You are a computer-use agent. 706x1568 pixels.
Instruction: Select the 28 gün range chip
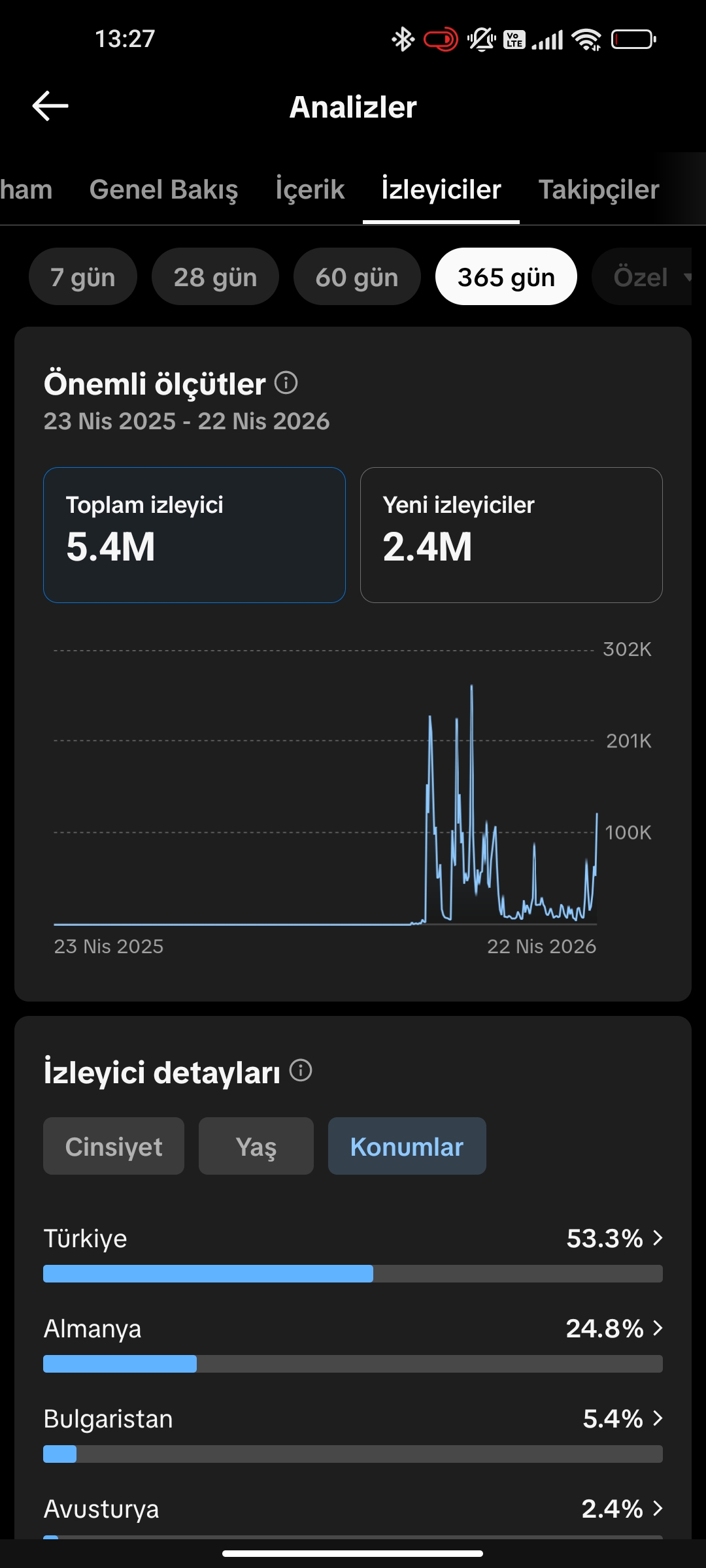click(215, 276)
